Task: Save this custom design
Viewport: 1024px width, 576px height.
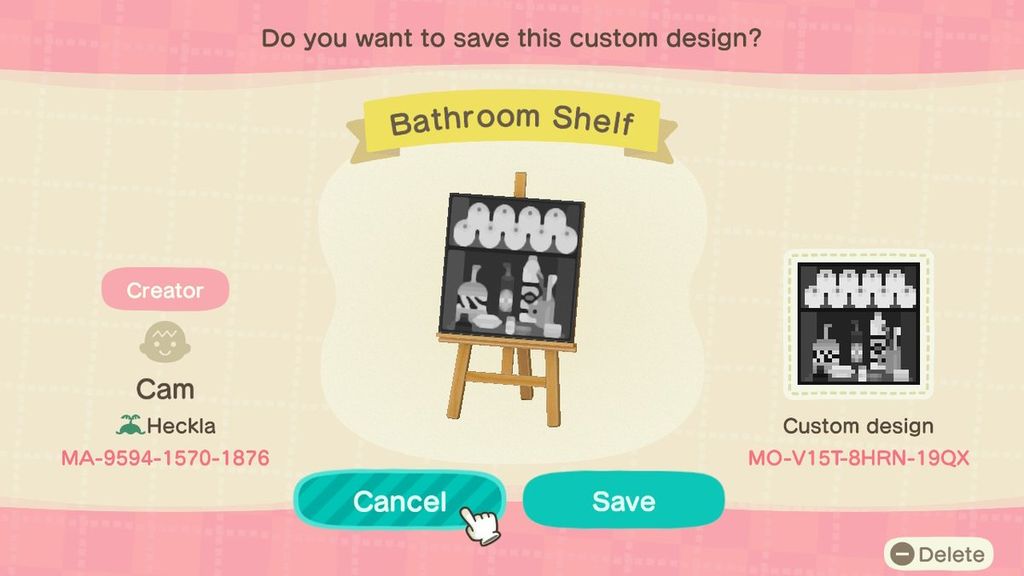Action: [x=623, y=500]
